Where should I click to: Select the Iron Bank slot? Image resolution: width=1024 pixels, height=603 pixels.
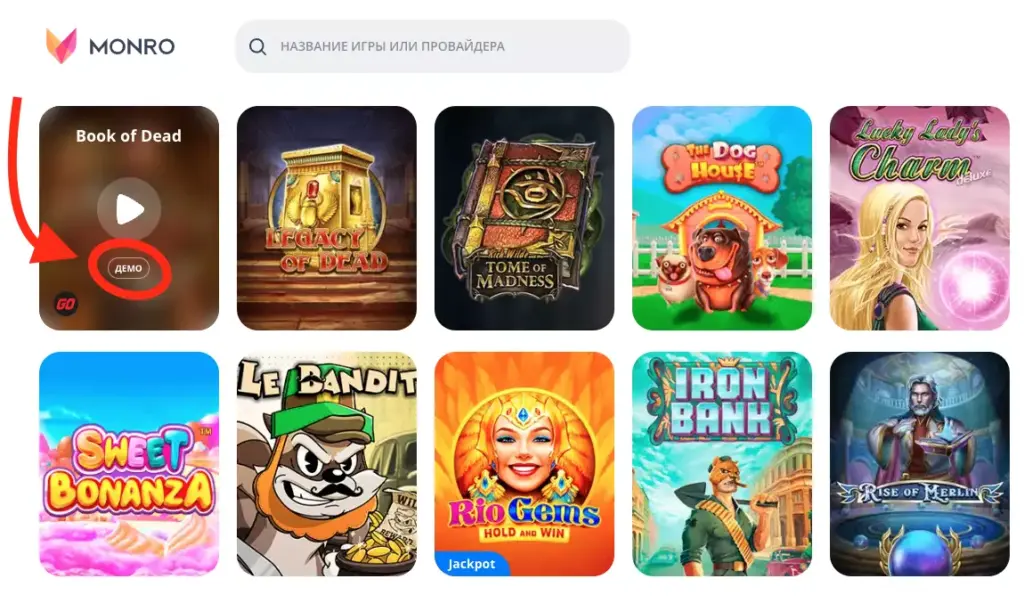tap(722, 463)
